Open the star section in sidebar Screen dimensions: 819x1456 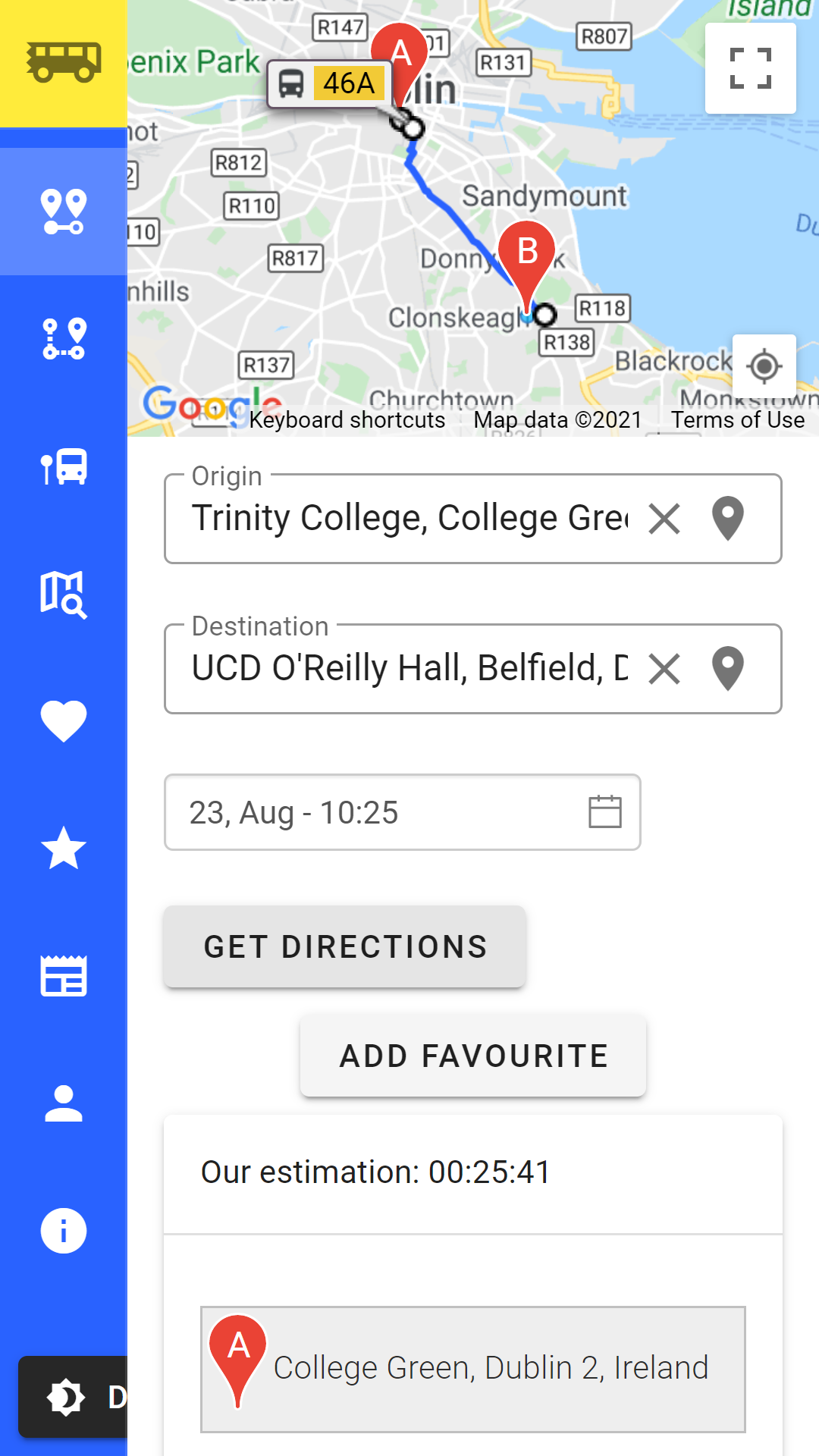[64, 848]
